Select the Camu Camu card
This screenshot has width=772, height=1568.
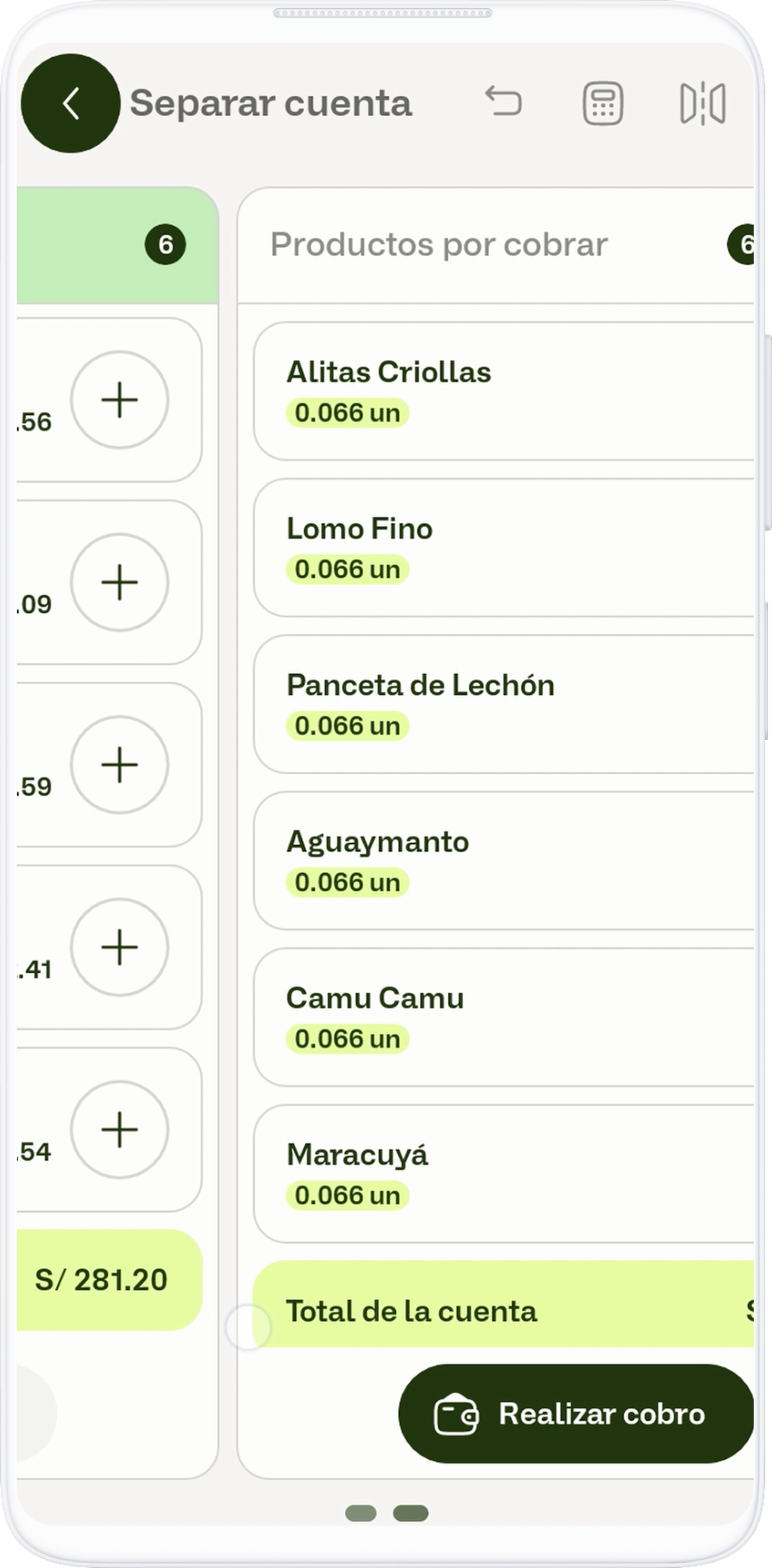point(503,1017)
